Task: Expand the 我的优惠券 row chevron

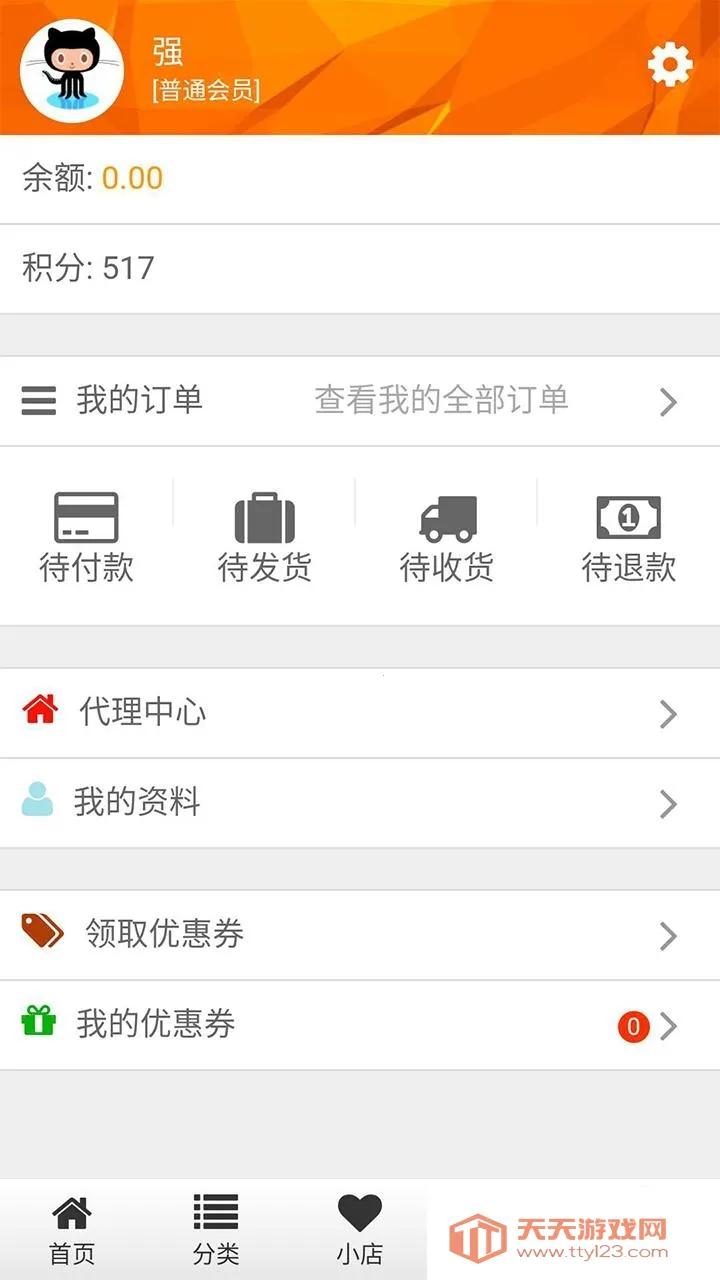Action: coord(668,1025)
